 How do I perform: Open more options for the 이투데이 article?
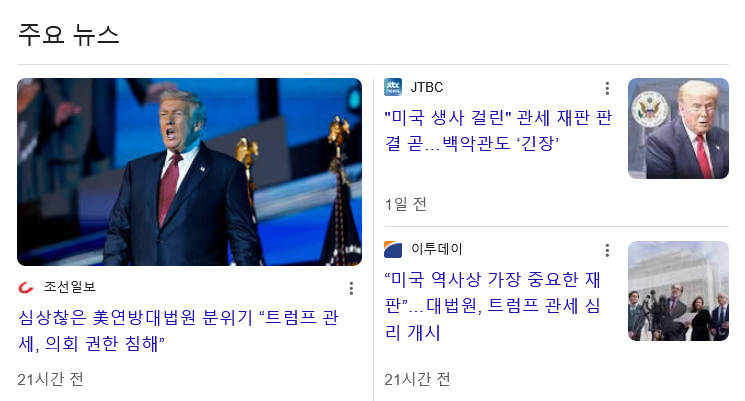pos(606,250)
